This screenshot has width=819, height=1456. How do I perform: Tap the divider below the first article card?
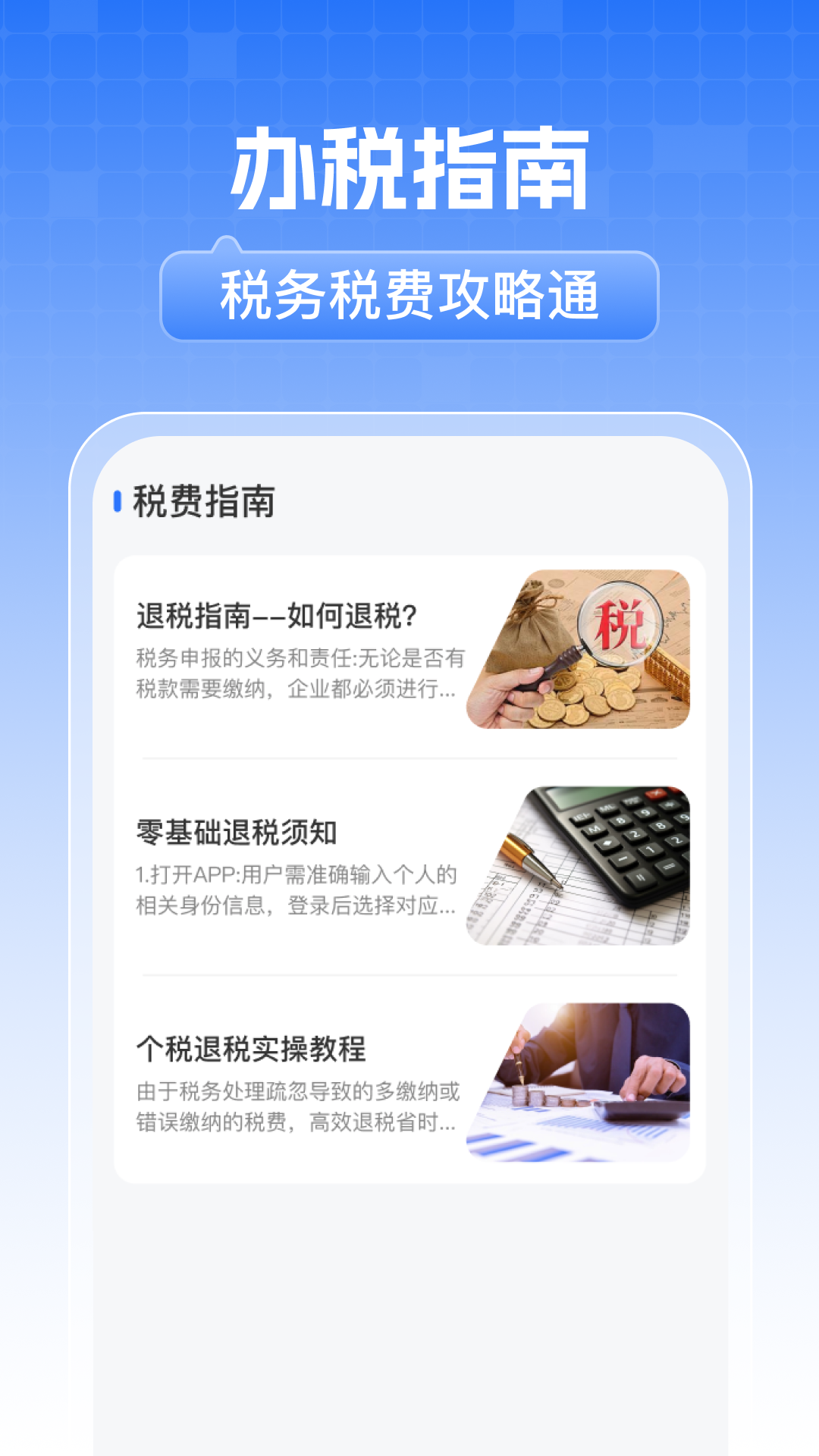409,758
